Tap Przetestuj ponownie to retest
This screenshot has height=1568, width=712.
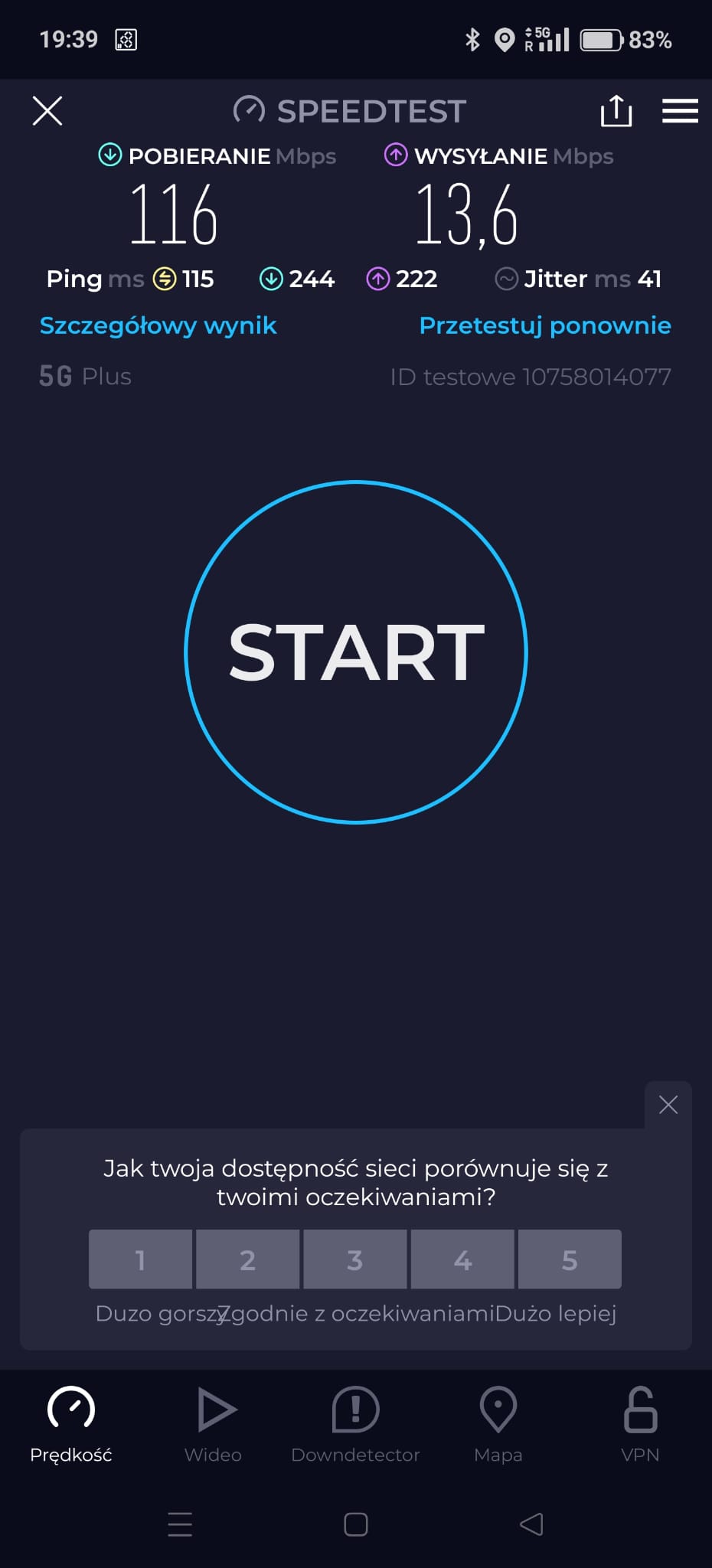click(x=545, y=325)
